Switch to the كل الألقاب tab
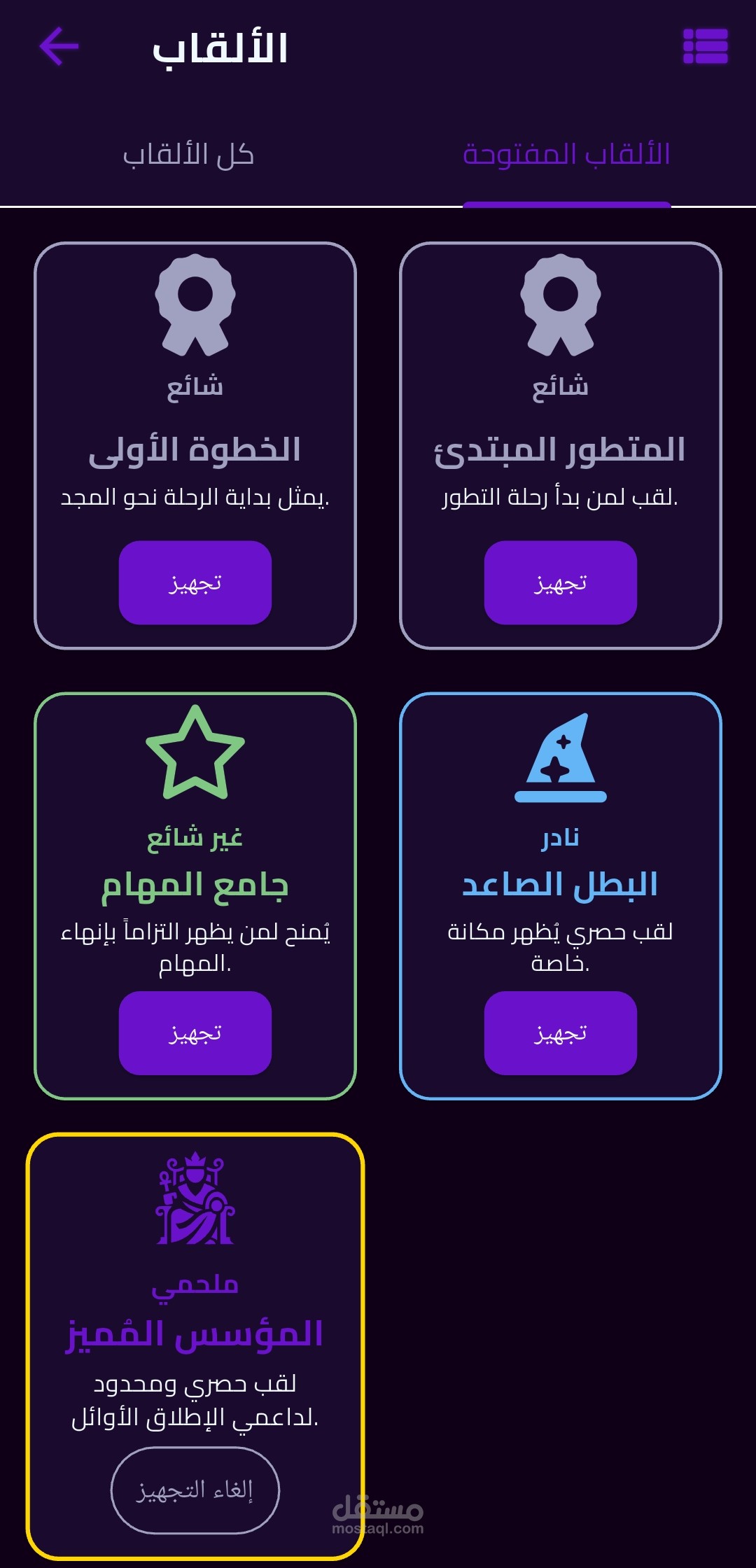 coord(188,155)
